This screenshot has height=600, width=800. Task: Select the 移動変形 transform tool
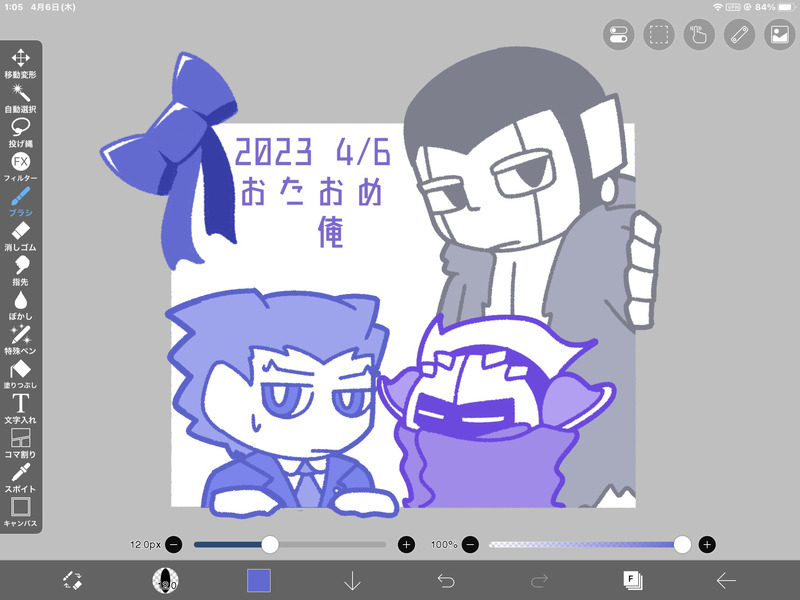(x=20, y=62)
